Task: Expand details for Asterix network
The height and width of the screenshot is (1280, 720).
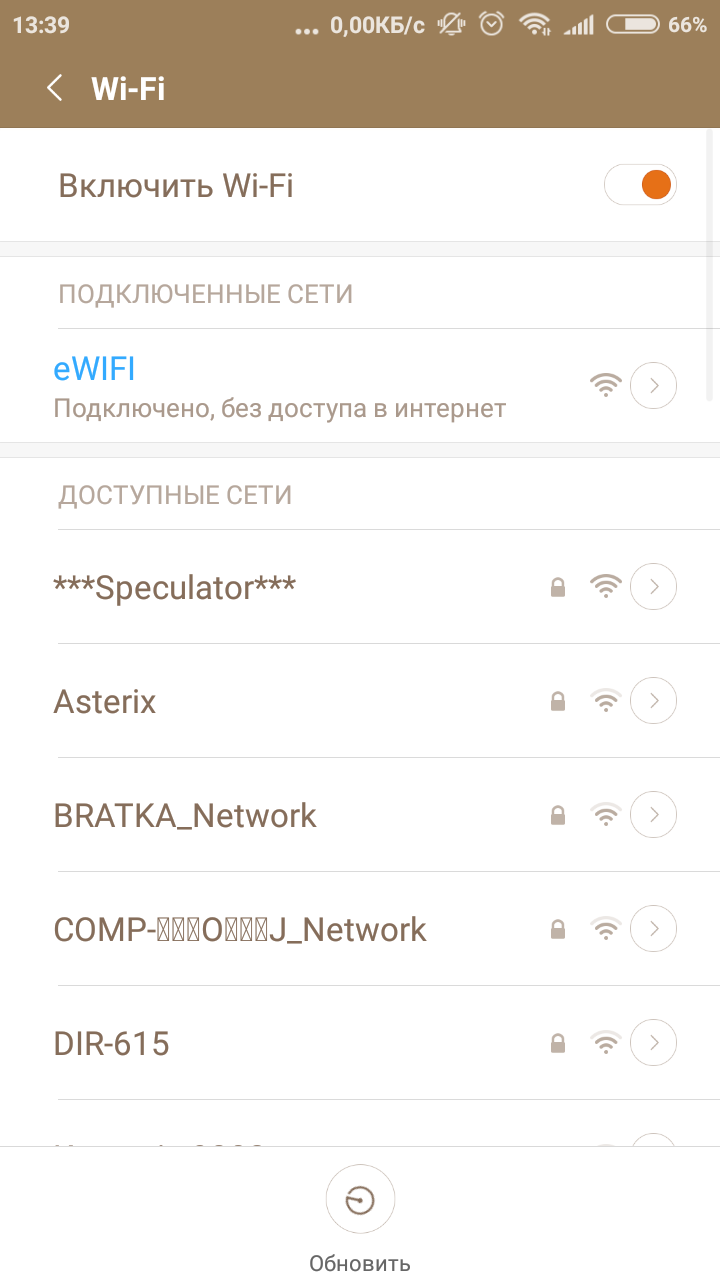Action: point(653,700)
